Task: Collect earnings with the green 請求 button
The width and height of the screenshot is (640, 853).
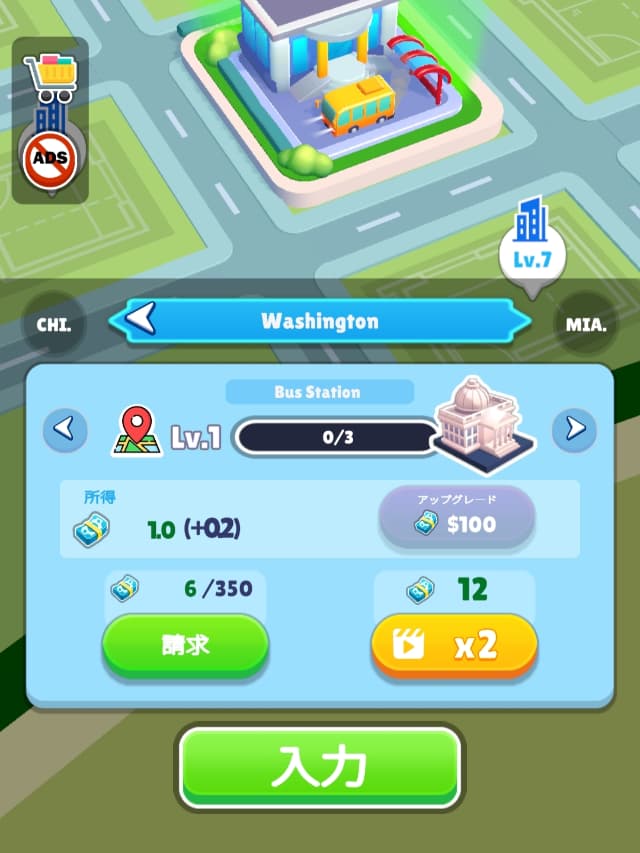Action: coord(185,645)
